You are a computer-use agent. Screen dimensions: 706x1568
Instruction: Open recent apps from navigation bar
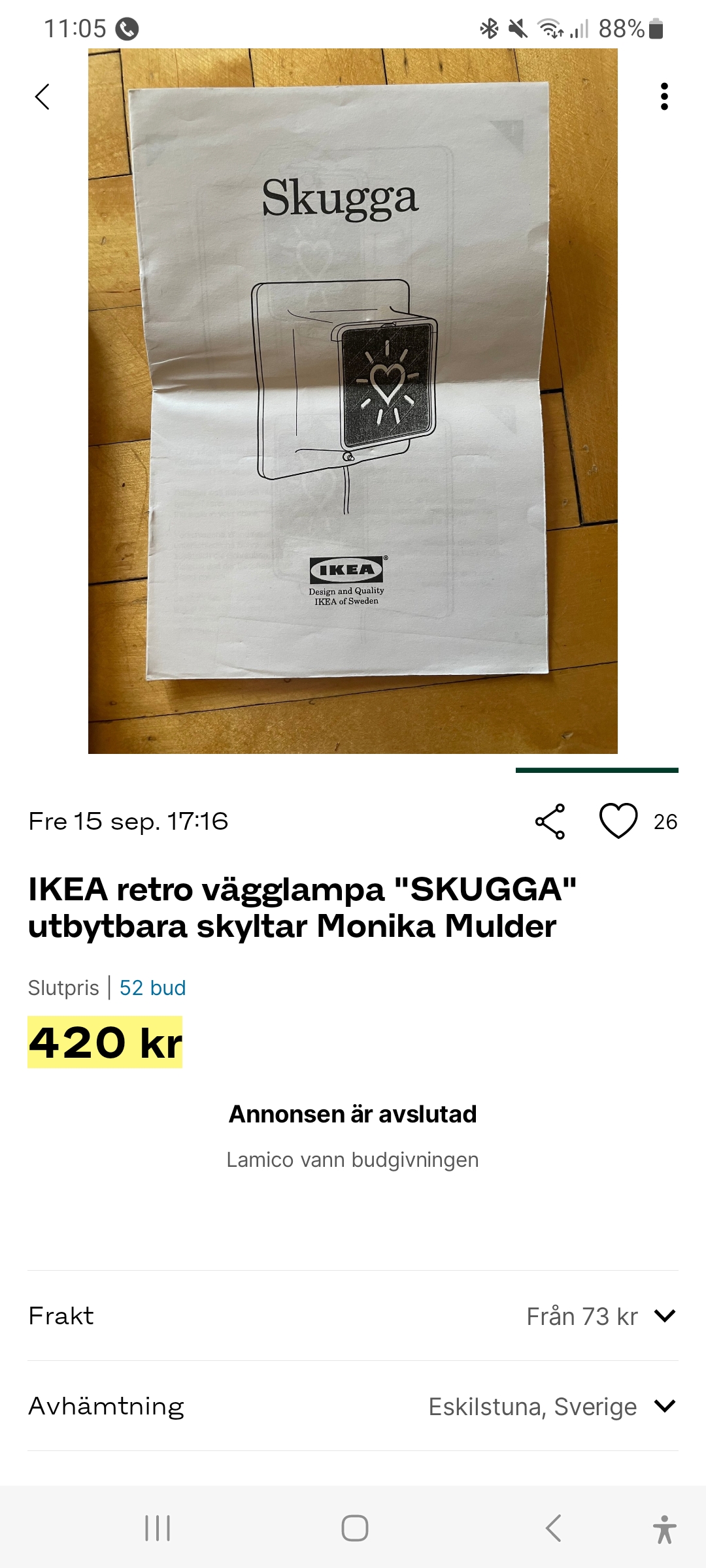(x=158, y=1528)
